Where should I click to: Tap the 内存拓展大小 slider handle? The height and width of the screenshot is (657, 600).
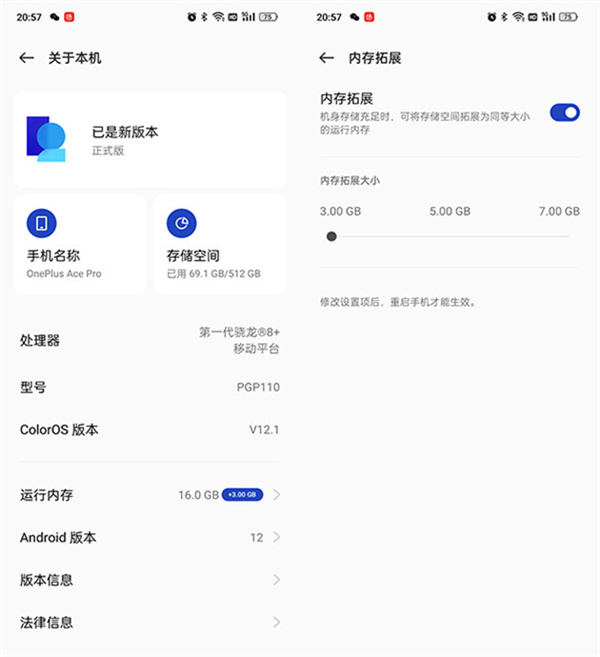pyautogui.click(x=332, y=237)
